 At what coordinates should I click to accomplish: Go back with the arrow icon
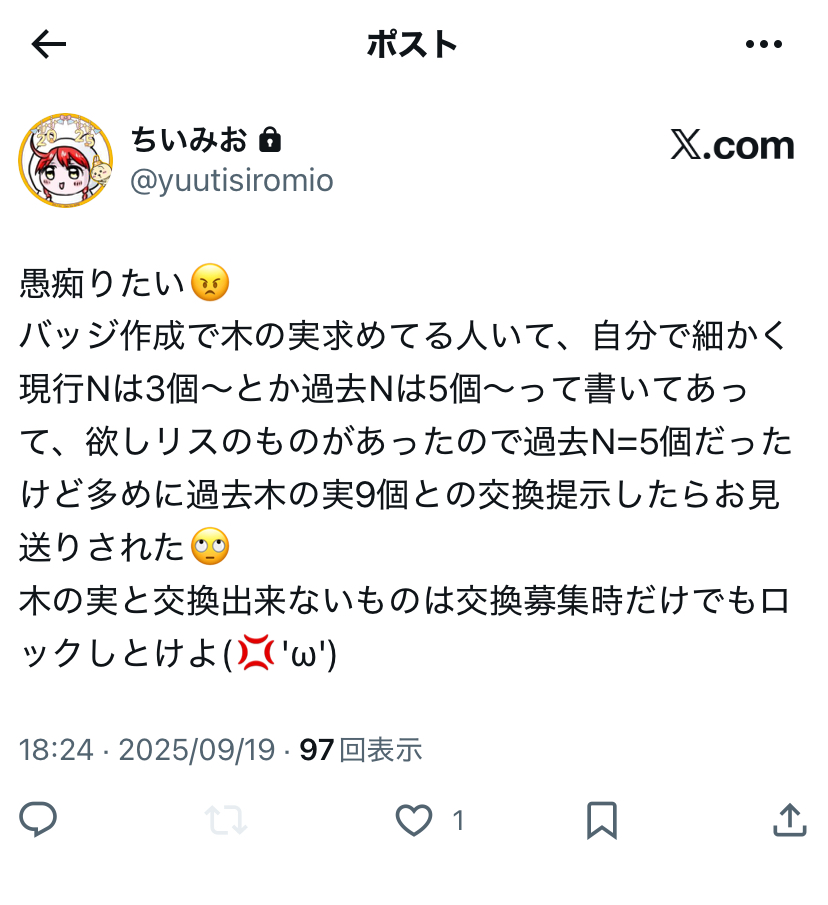(x=48, y=44)
